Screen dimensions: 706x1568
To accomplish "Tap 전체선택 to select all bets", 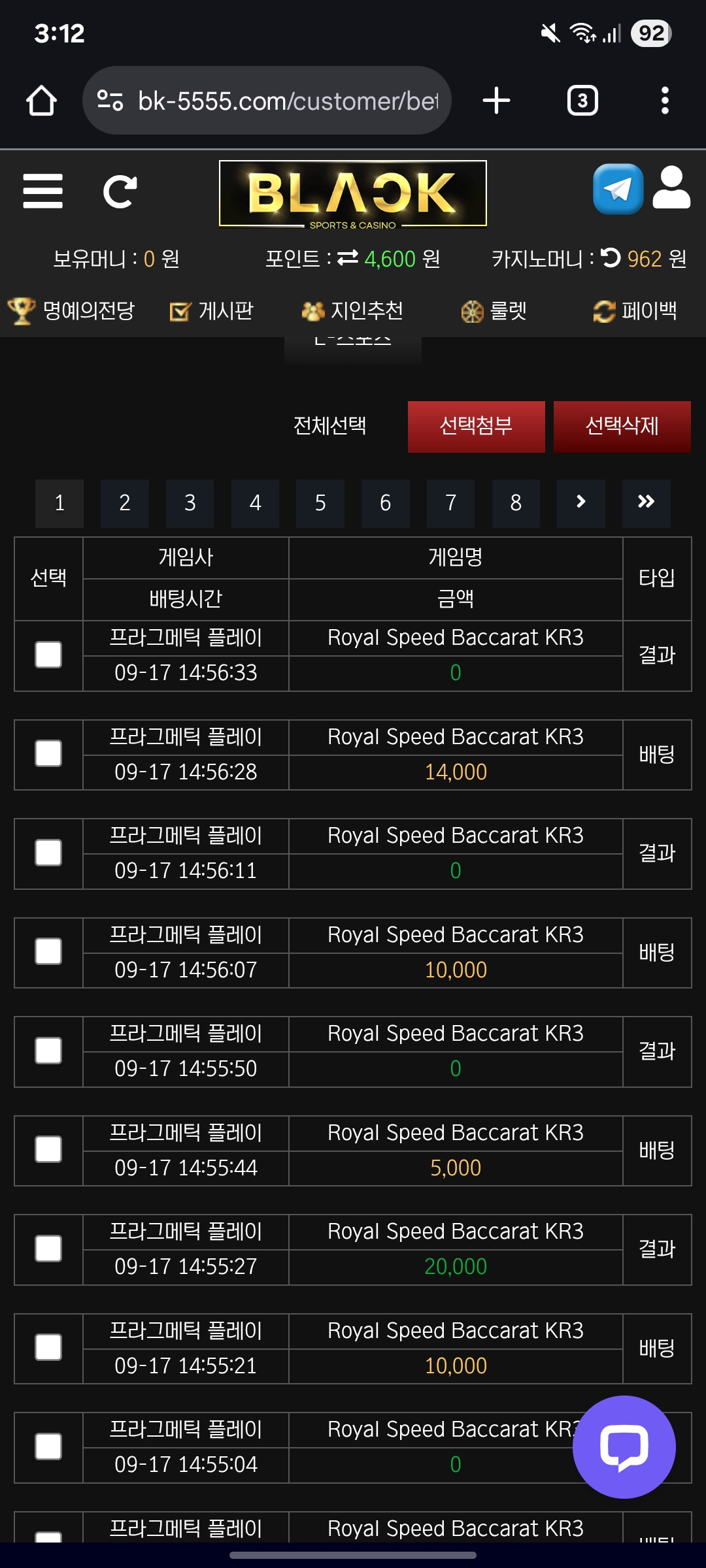I will coord(330,426).
